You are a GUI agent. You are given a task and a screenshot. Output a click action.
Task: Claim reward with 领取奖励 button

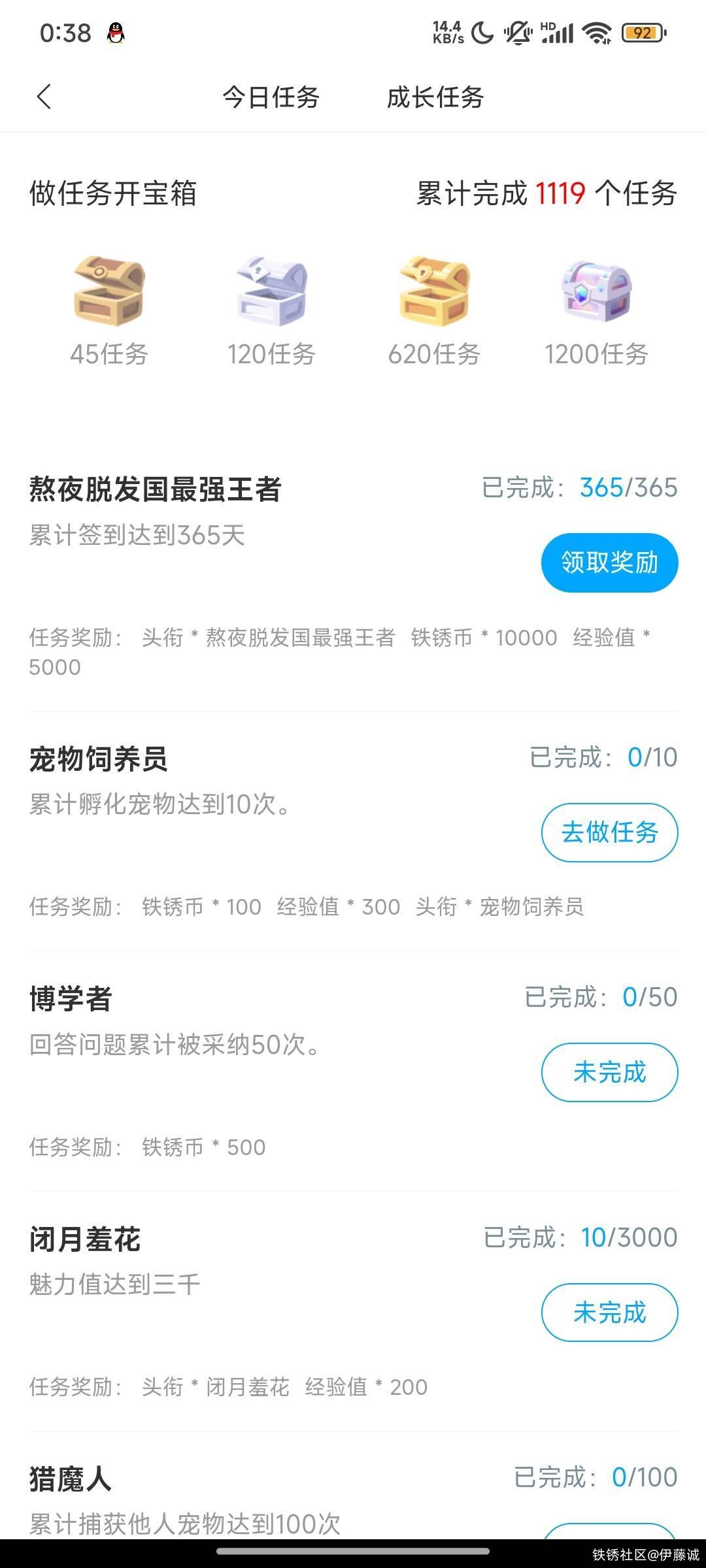(x=609, y=563)
